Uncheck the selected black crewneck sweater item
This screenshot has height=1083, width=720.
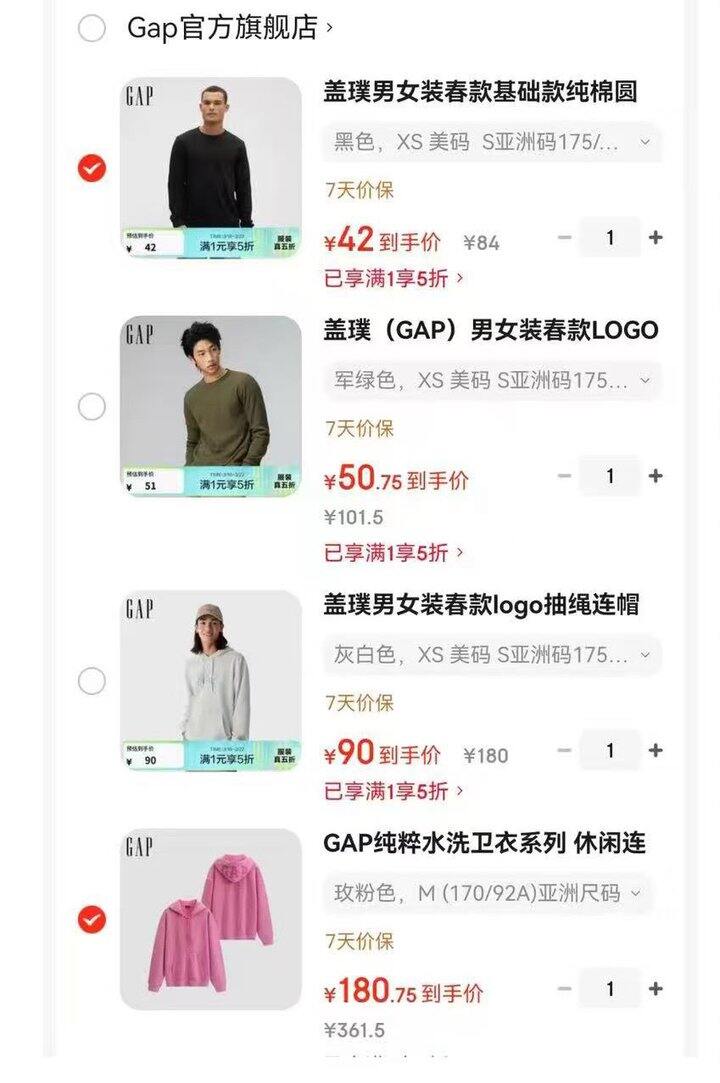pos(92,168)
